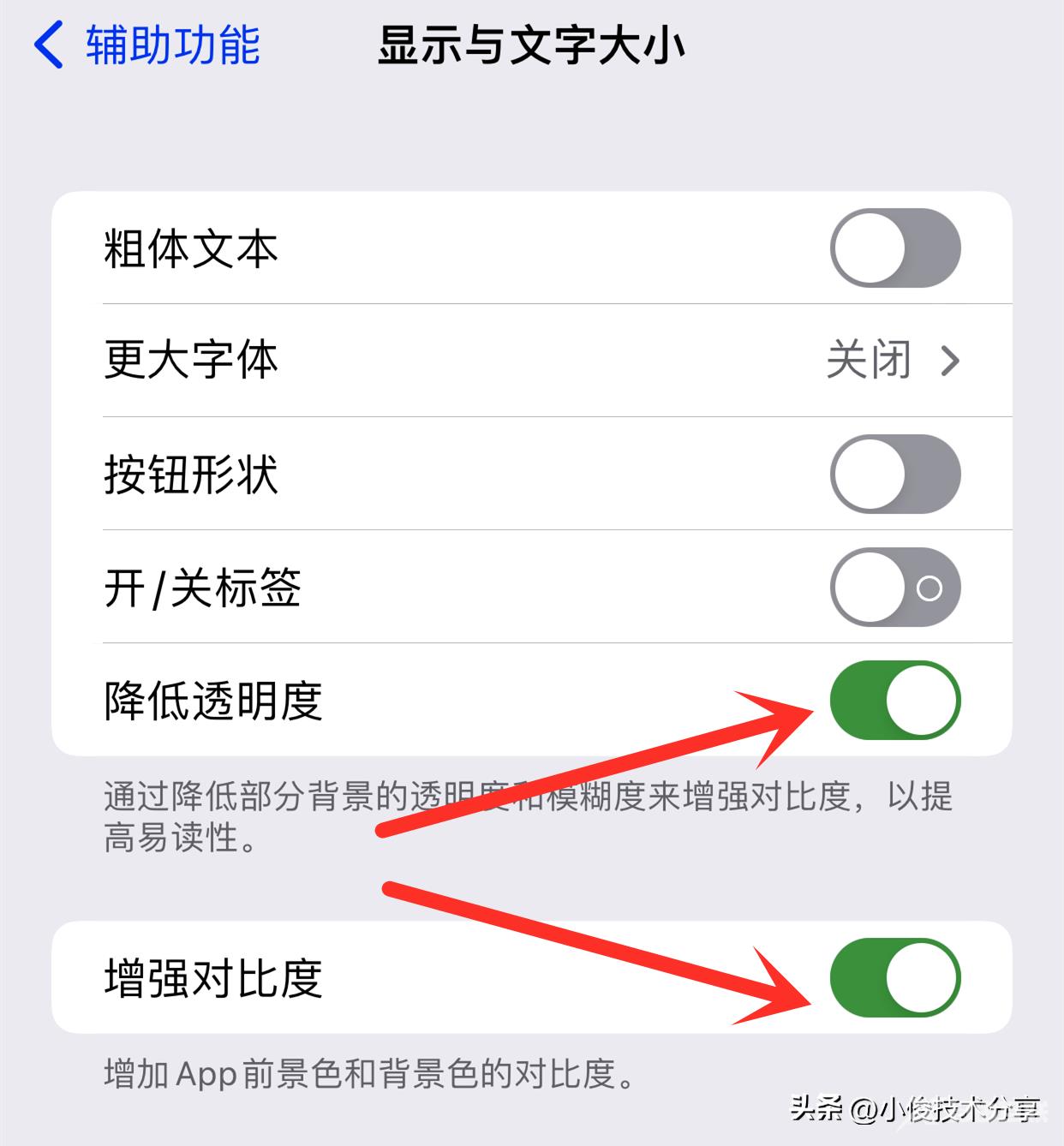Turn on the 粗体文本 switch
1064x1146 pixels.
(x=894, y=248)
